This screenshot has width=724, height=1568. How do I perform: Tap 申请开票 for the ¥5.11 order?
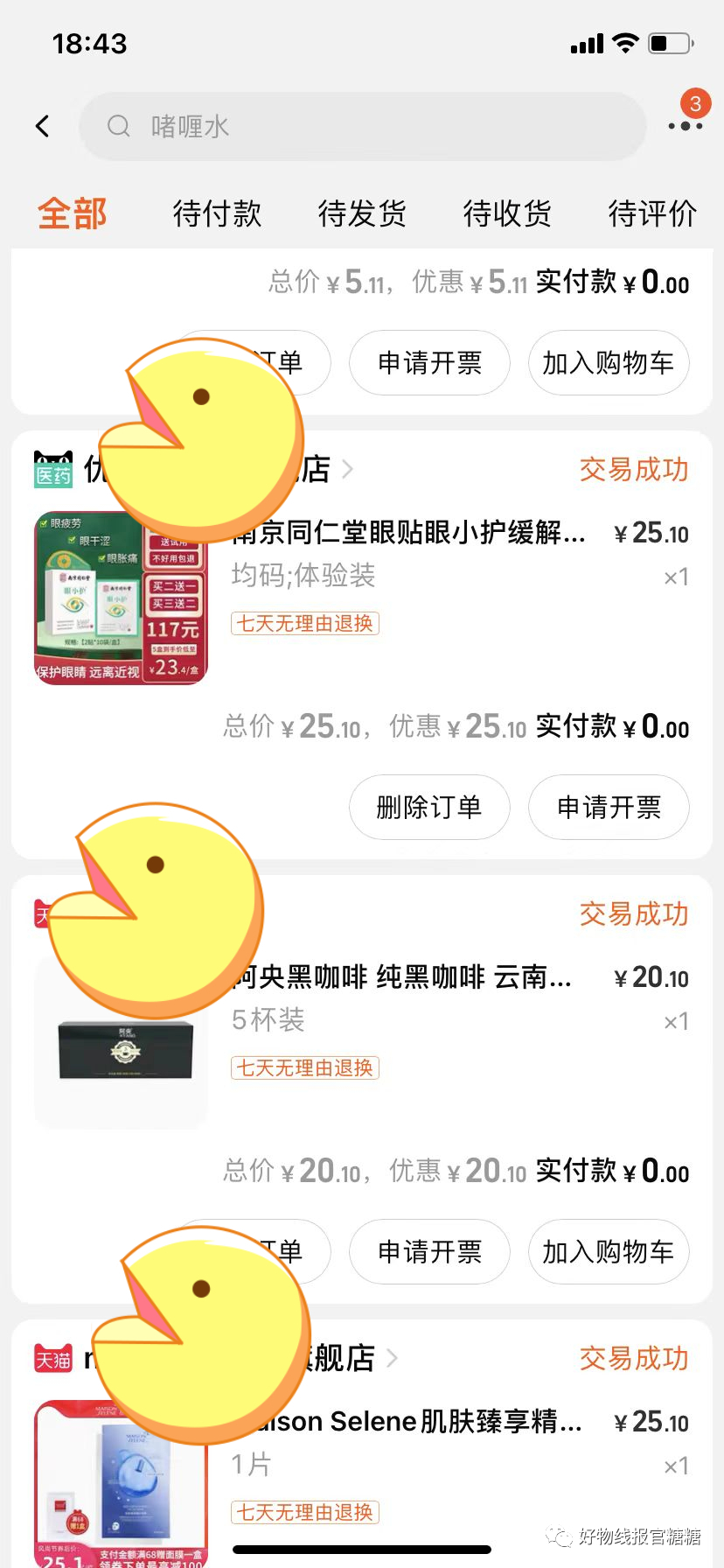429,363
